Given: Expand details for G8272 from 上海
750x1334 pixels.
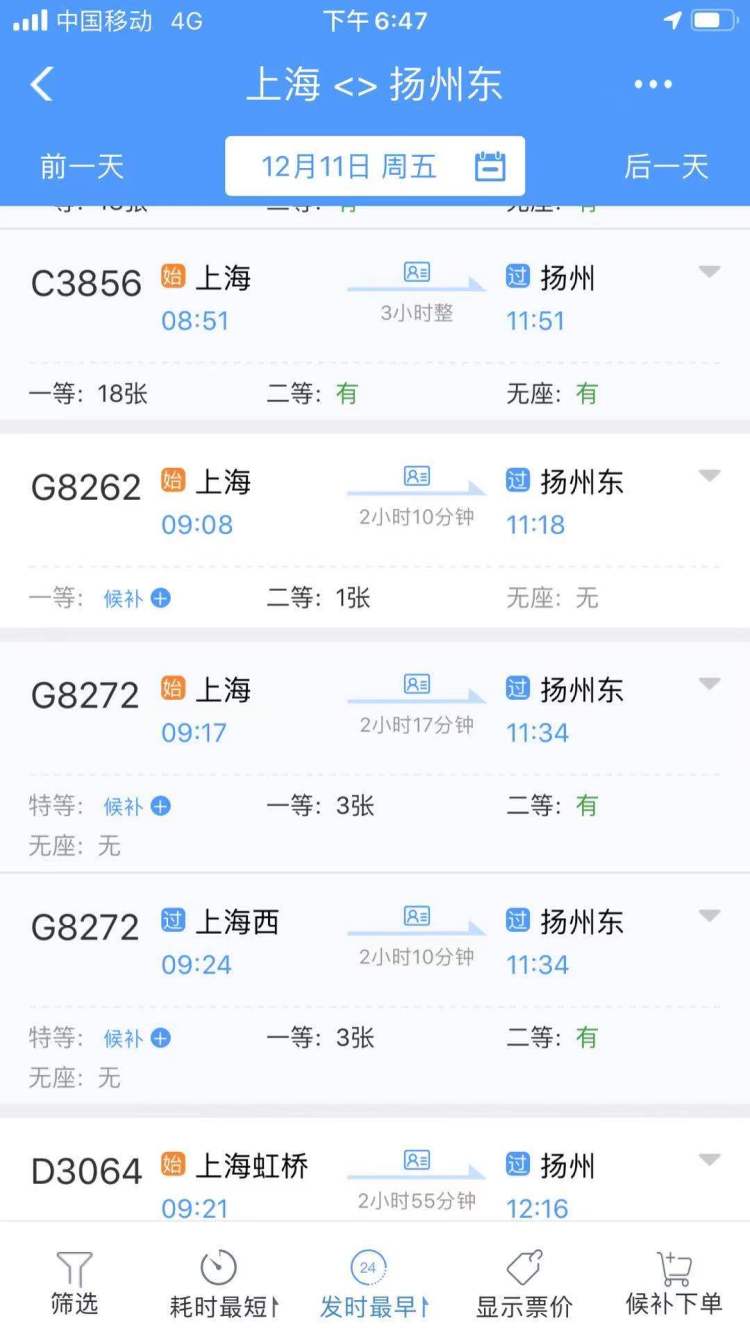Looking at the screenshot, I should (x=709, y=684).
